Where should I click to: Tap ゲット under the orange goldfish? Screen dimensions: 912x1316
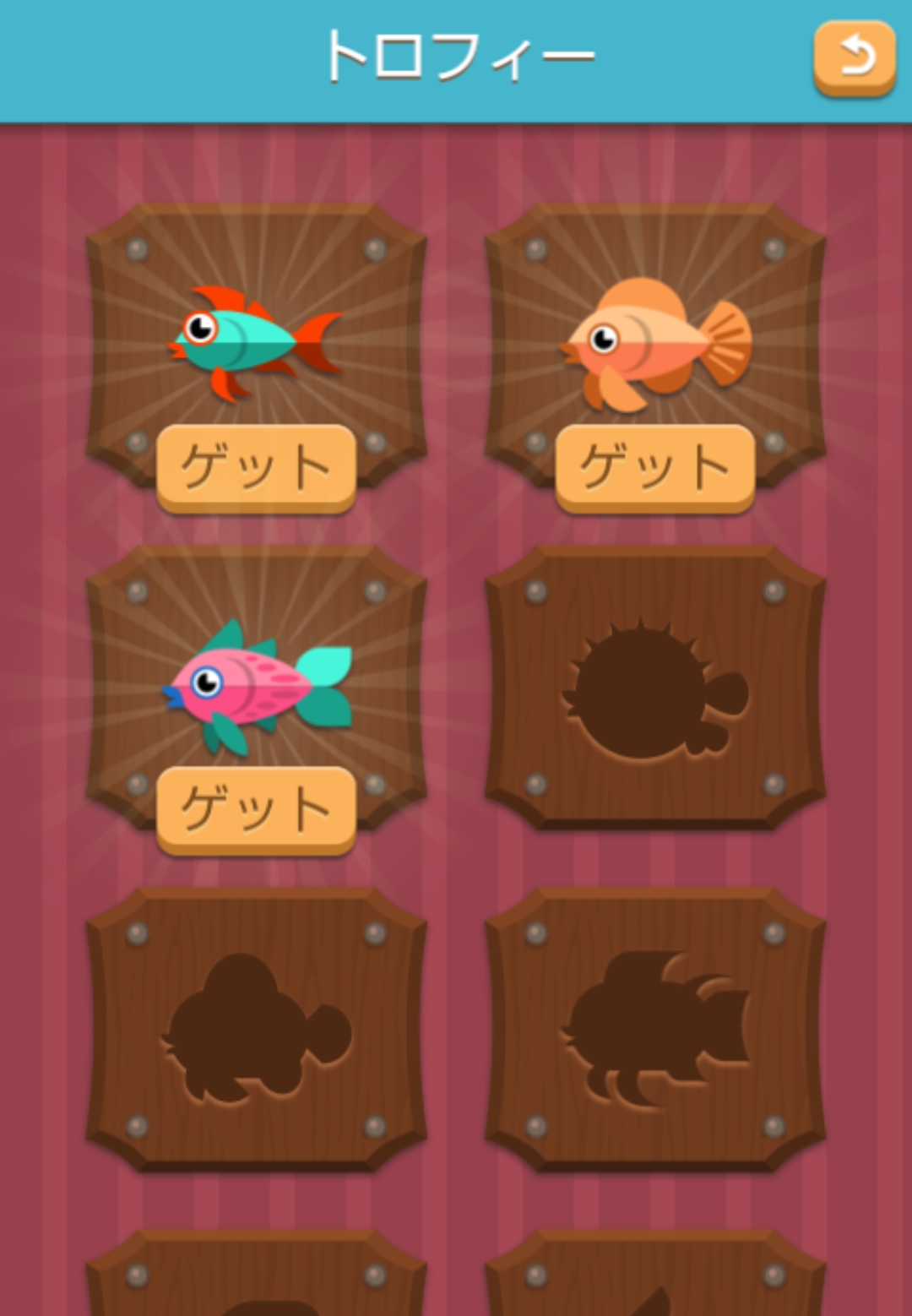click(654, 468)
